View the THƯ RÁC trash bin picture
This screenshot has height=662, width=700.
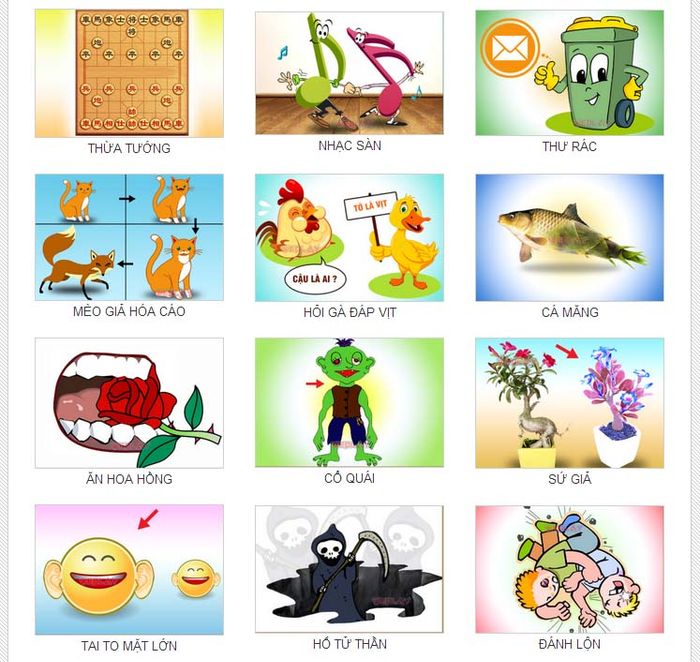(x=569, y=73)
